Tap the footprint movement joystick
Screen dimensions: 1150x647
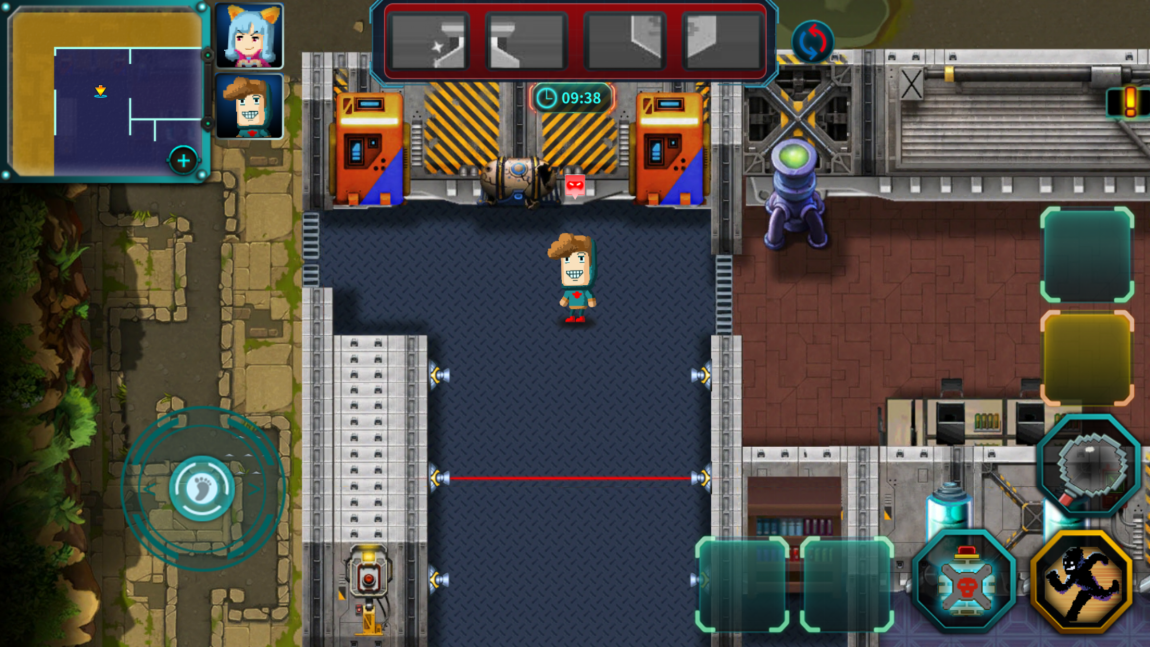(202, 489)
